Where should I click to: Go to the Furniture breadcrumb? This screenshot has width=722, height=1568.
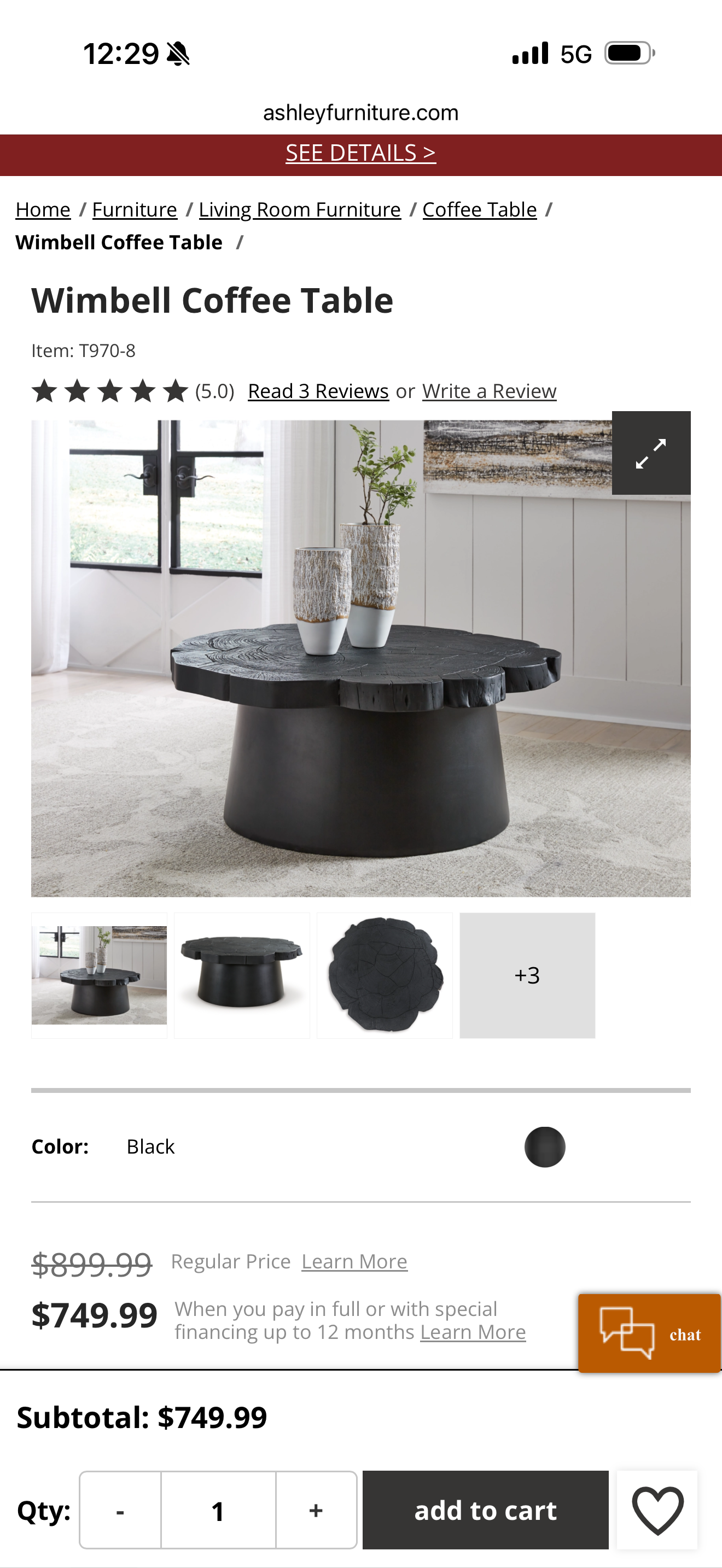(135, 209)
